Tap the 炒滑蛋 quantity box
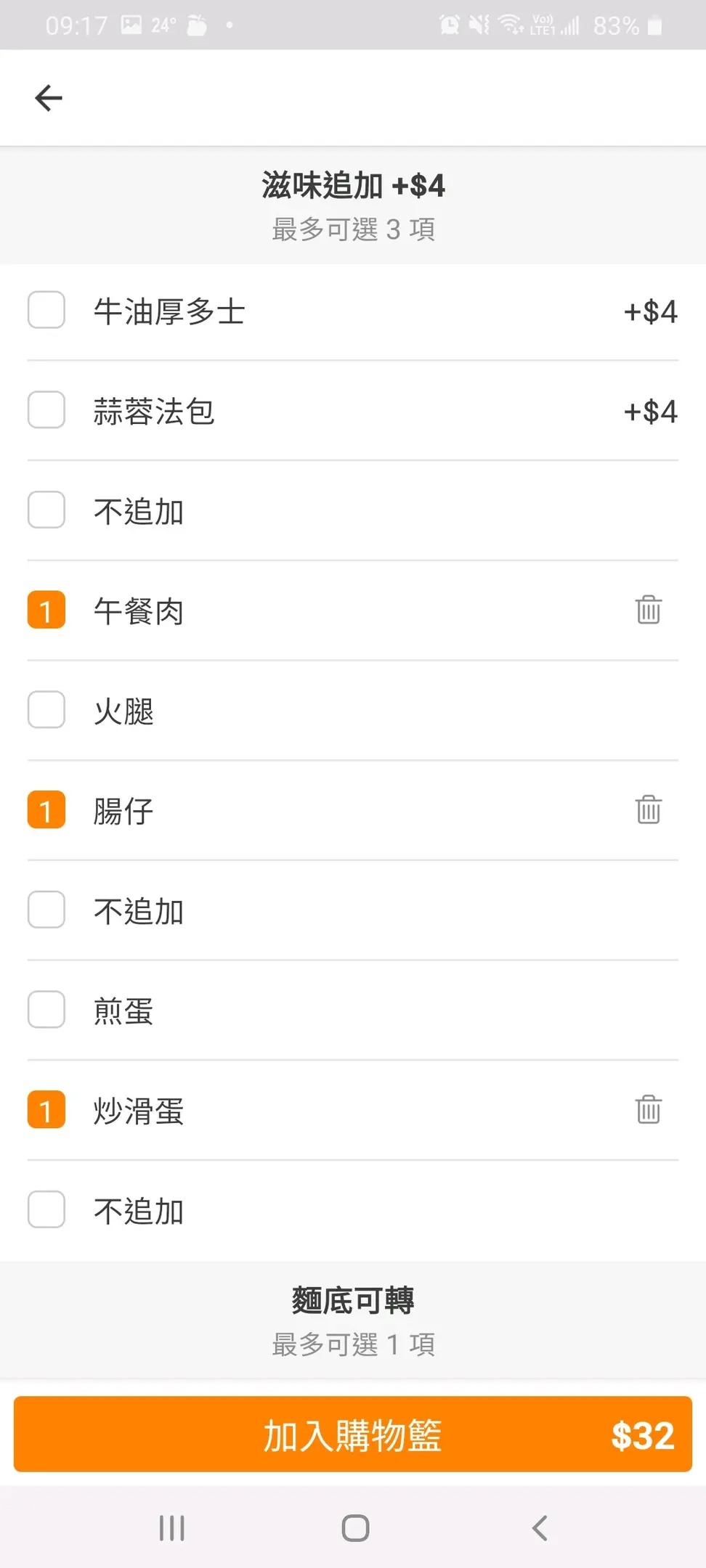 pos(46,1110)
